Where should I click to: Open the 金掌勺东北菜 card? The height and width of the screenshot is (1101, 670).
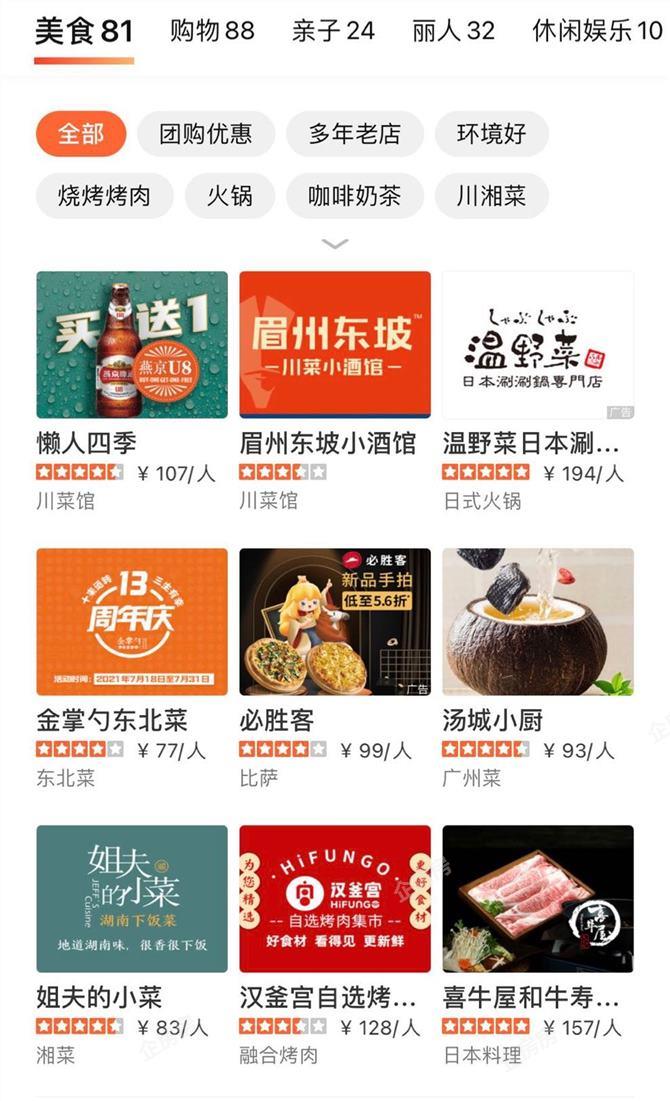tap(132, 669)
